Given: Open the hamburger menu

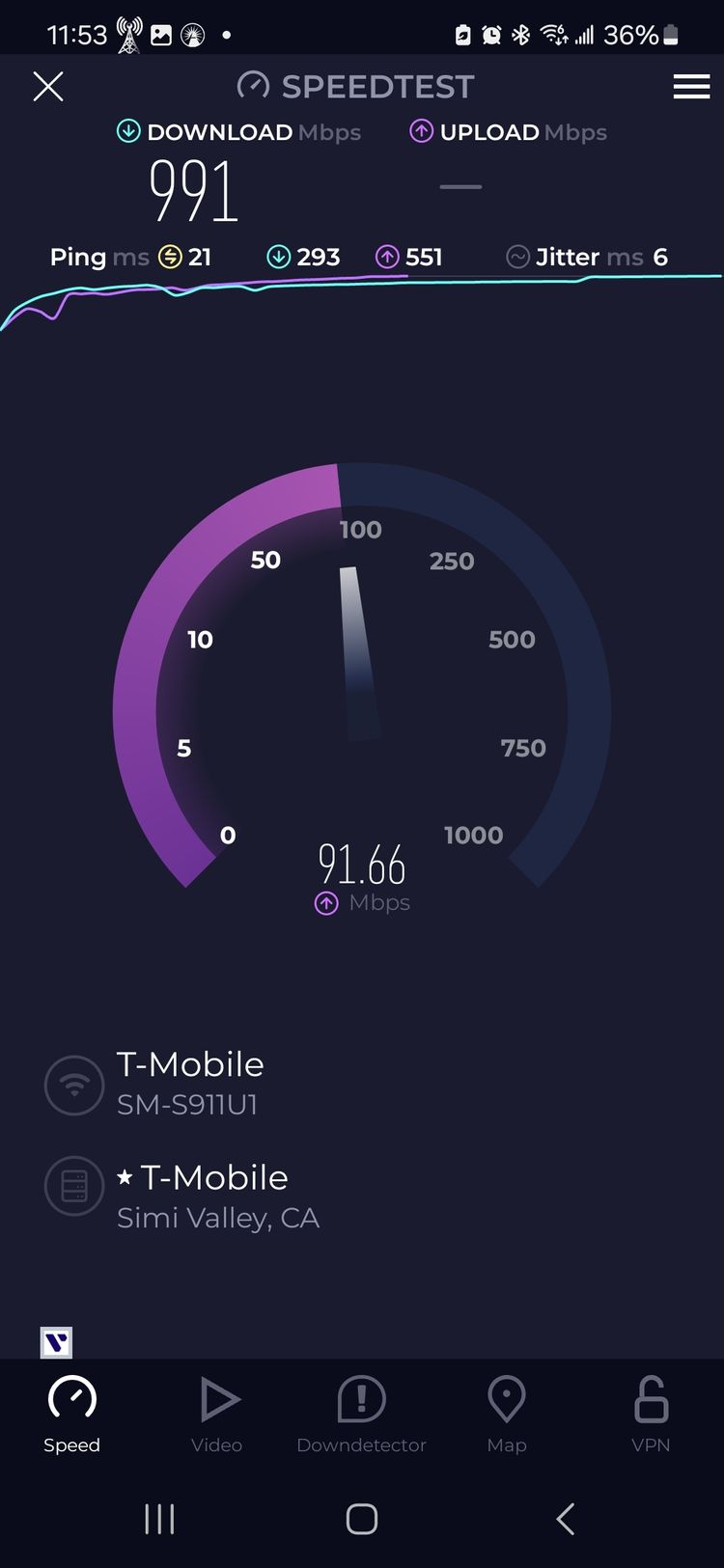Looking at the screenshot, I should pyautogui.click(x=691, y=87).
